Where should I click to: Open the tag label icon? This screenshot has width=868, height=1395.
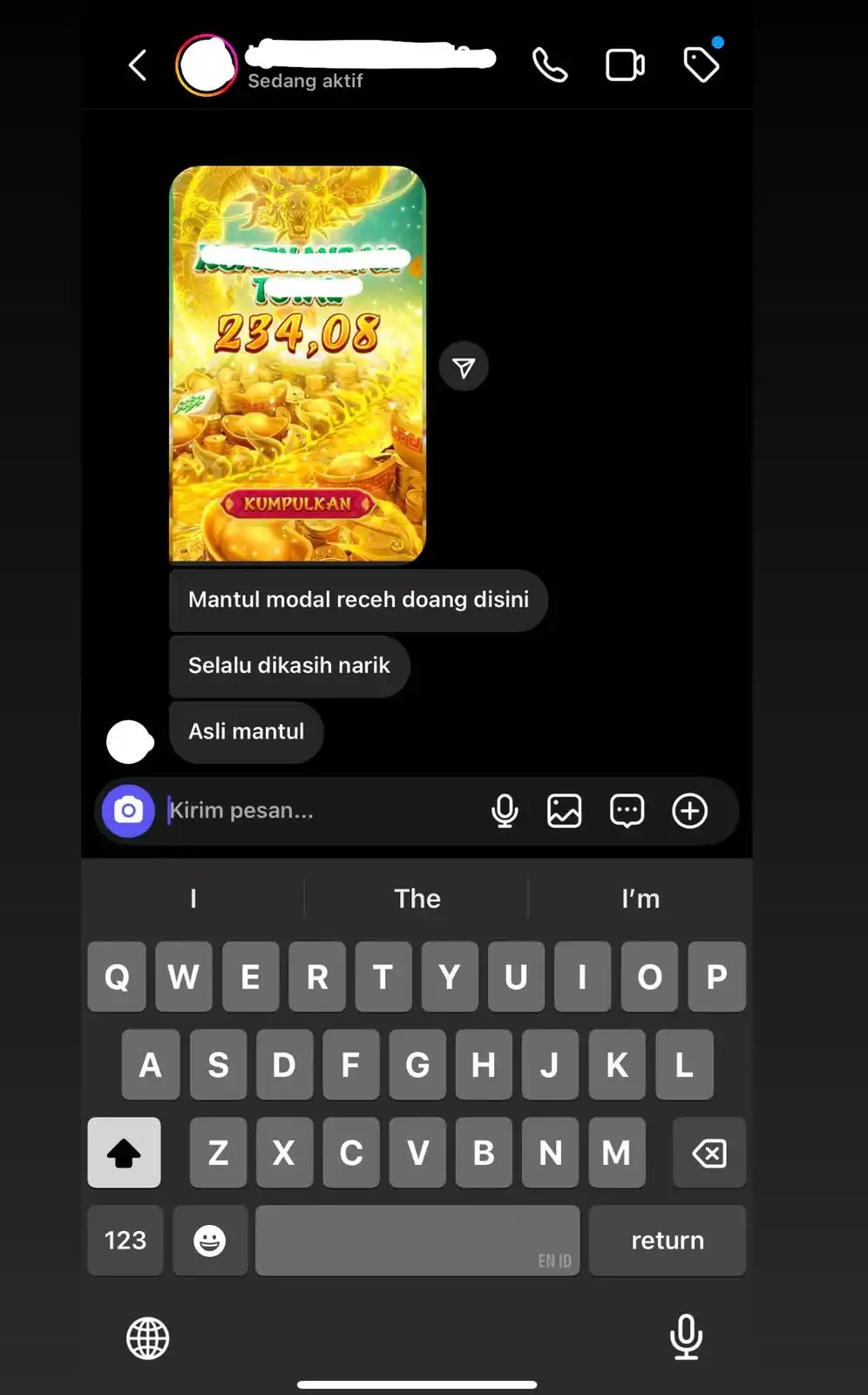click(x=702, y=65)
